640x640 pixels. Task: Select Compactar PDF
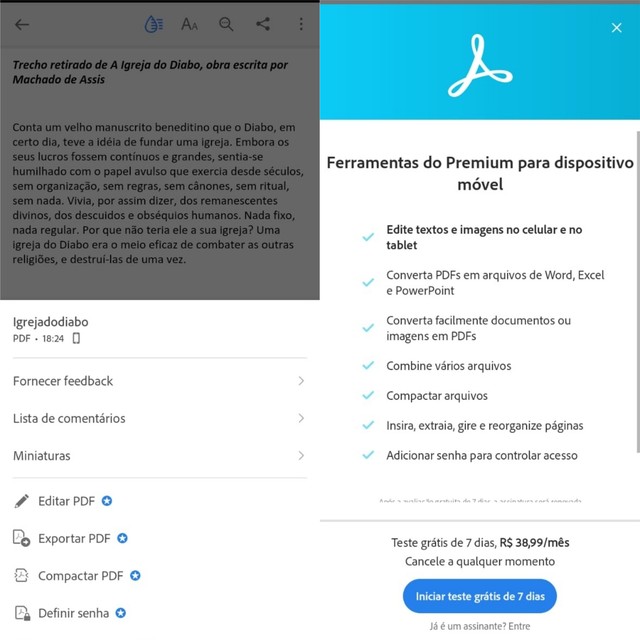coord(80,576)
